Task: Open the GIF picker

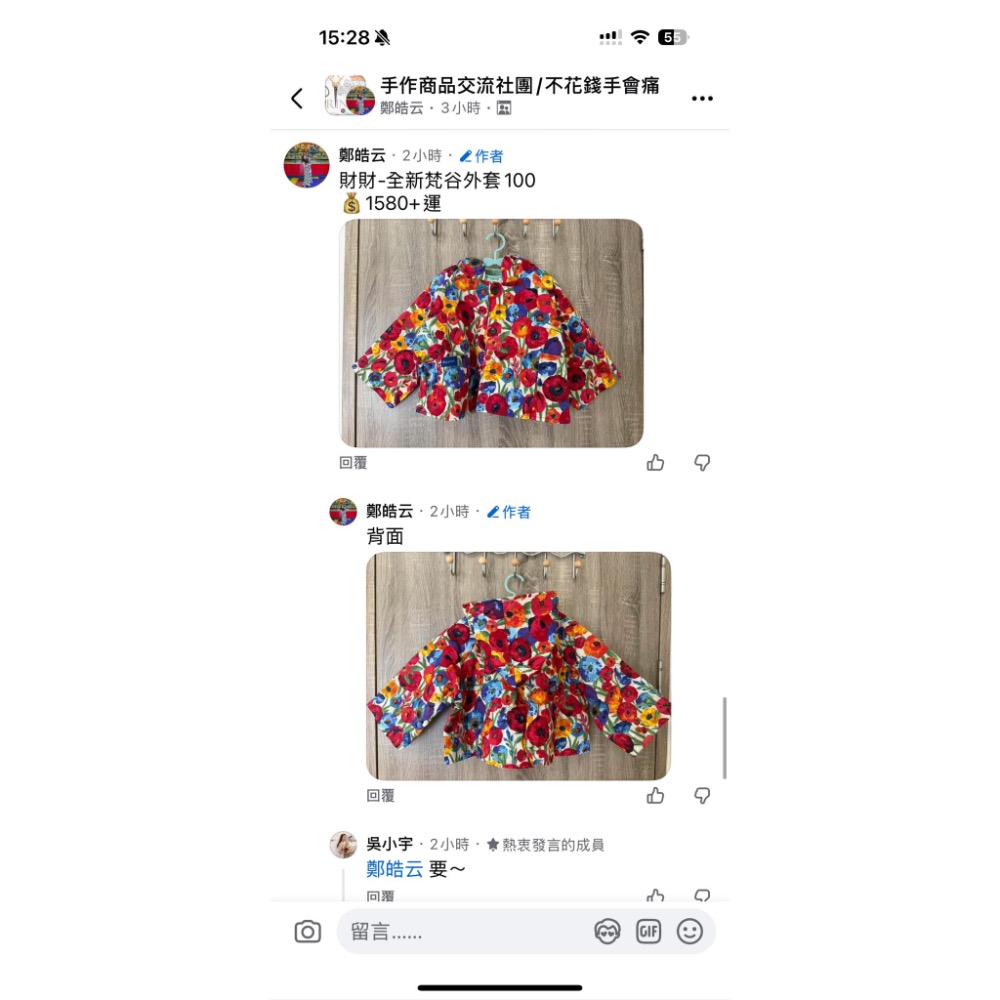Action: click(648, 932)
